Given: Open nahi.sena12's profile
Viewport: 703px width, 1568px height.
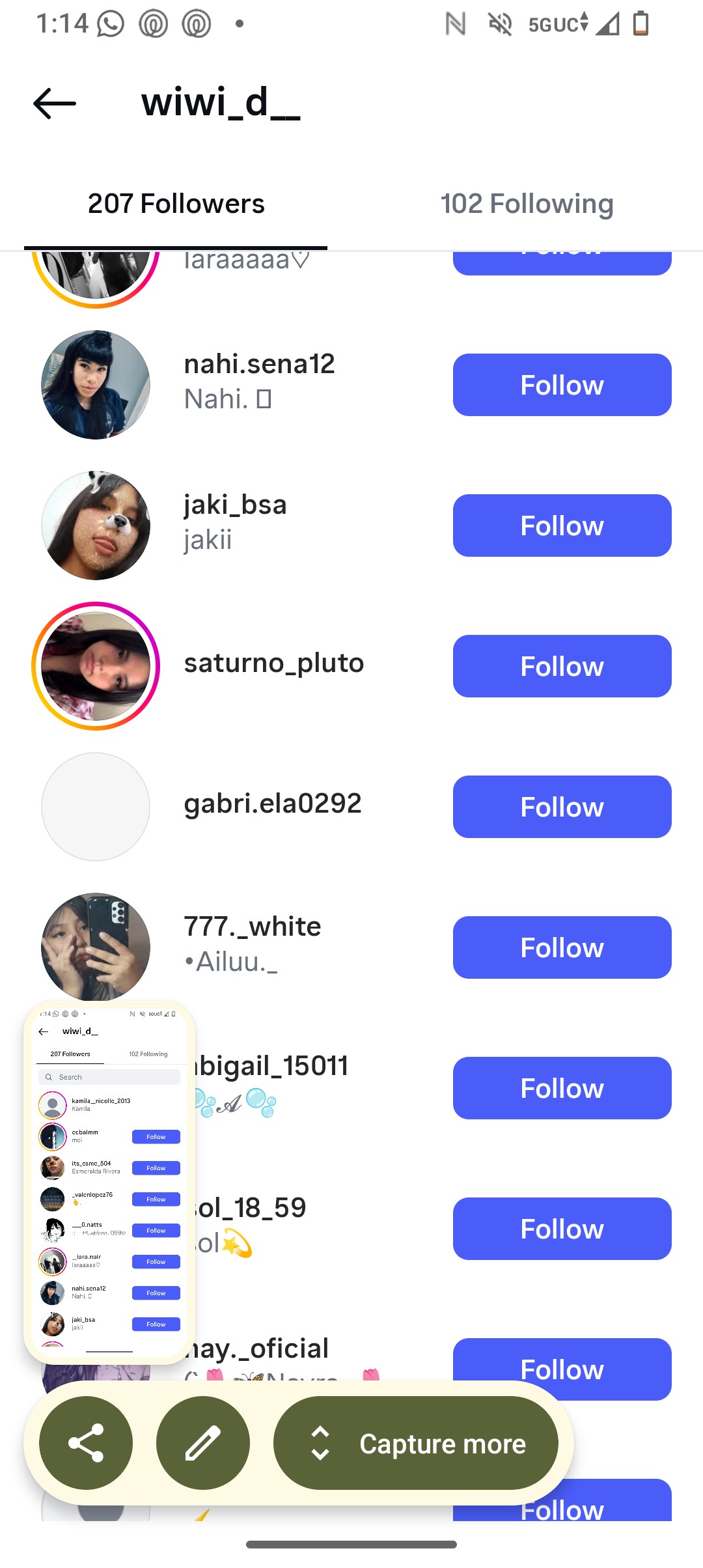Looking at the screenshot, I should pos(259,363).
